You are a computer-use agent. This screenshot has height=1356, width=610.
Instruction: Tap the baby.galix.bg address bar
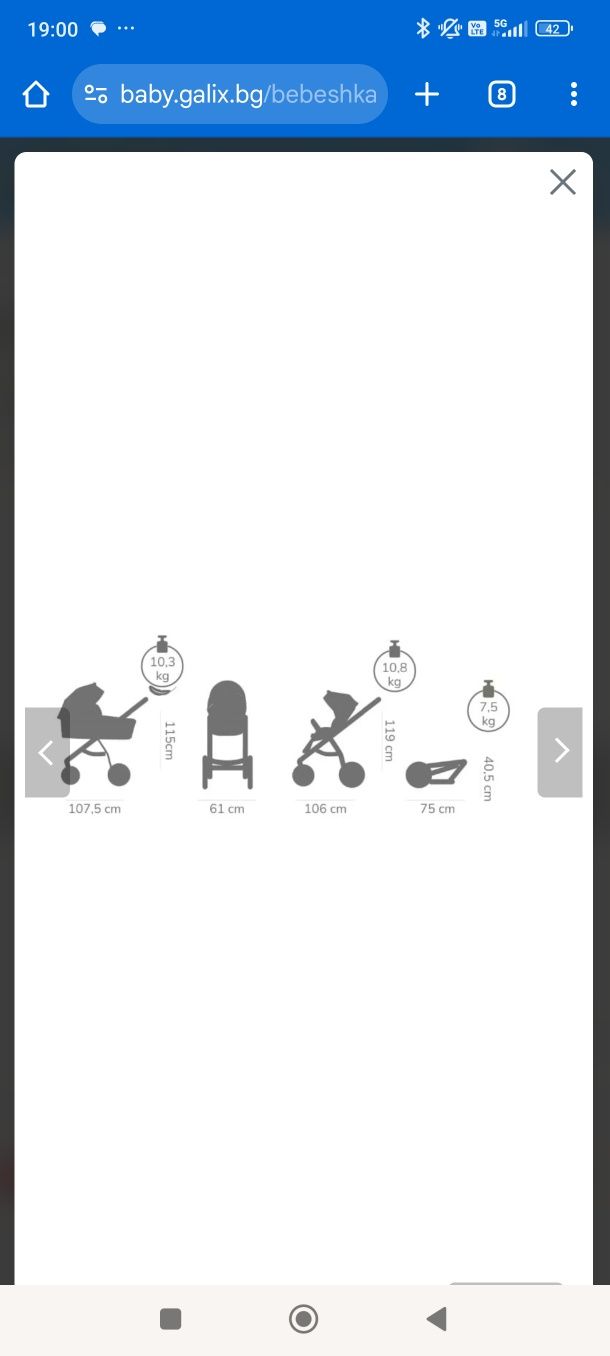[247, 95]
